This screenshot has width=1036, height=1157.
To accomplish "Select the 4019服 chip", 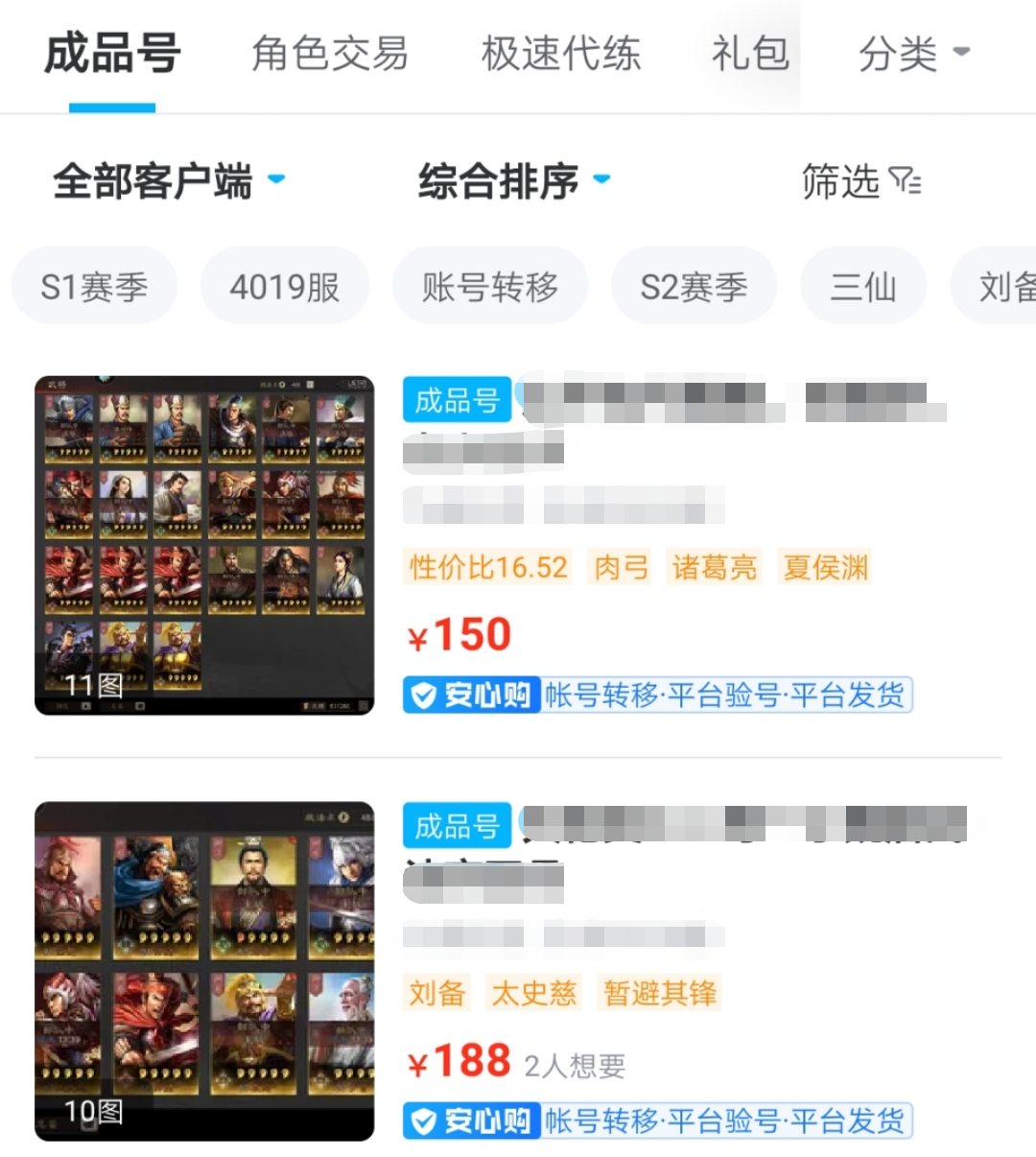I will 284,286.
